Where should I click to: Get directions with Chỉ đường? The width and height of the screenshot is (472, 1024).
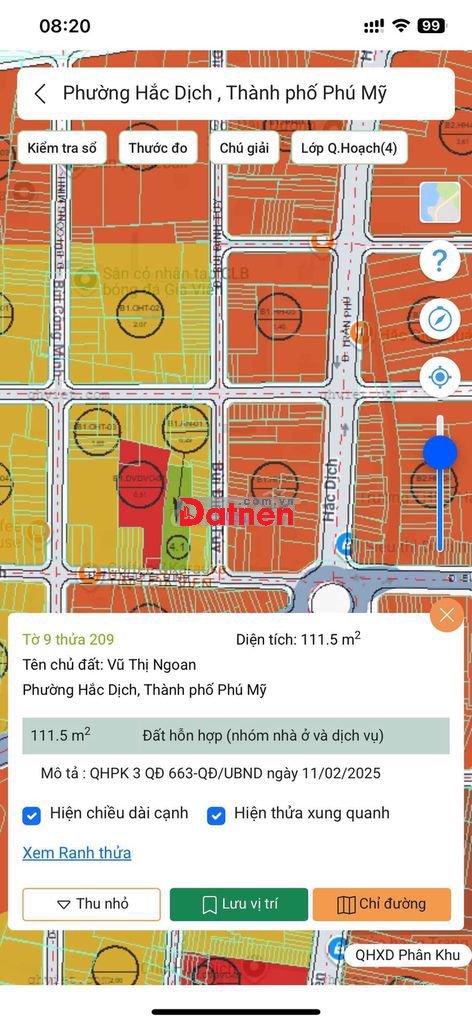click(x=382, y=904)
